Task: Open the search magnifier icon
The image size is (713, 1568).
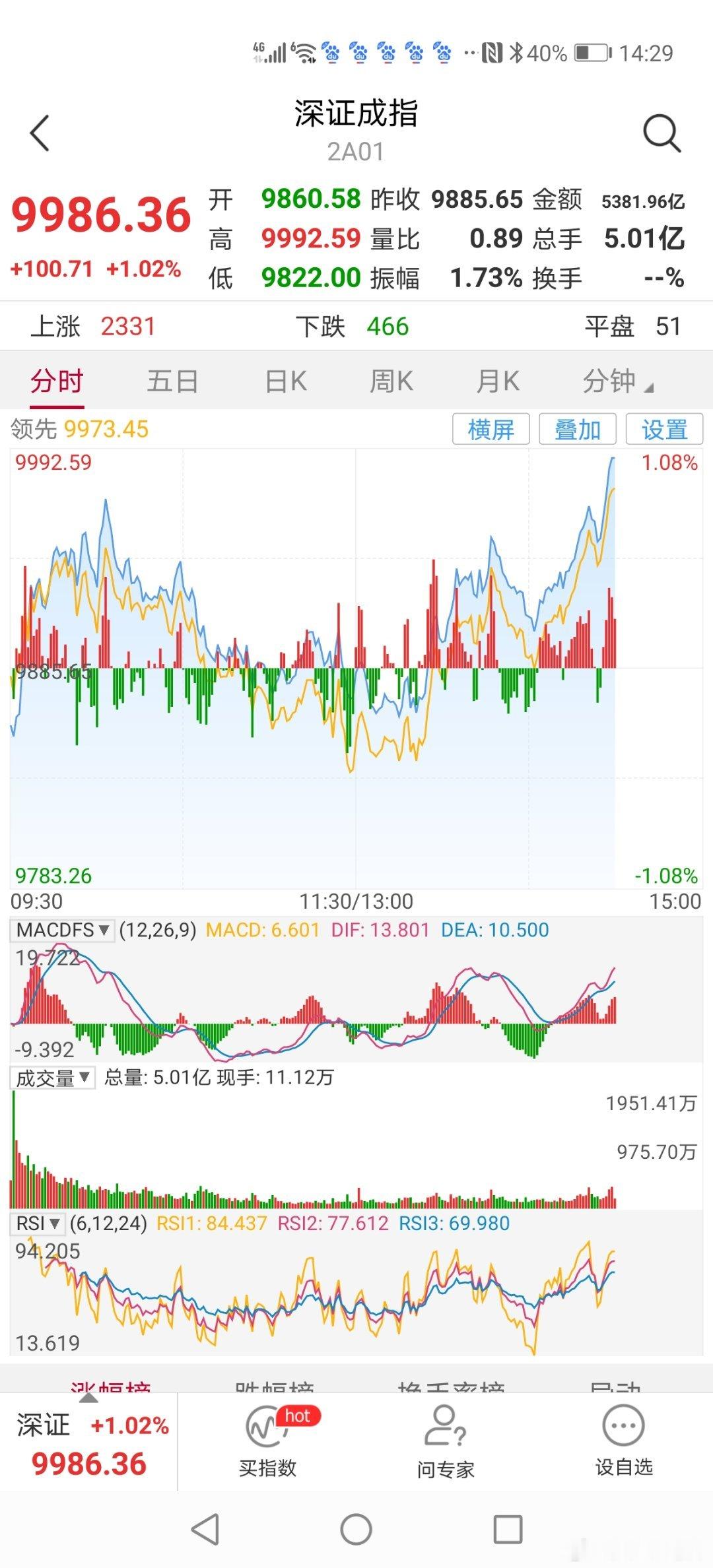Action: (662, 133)
